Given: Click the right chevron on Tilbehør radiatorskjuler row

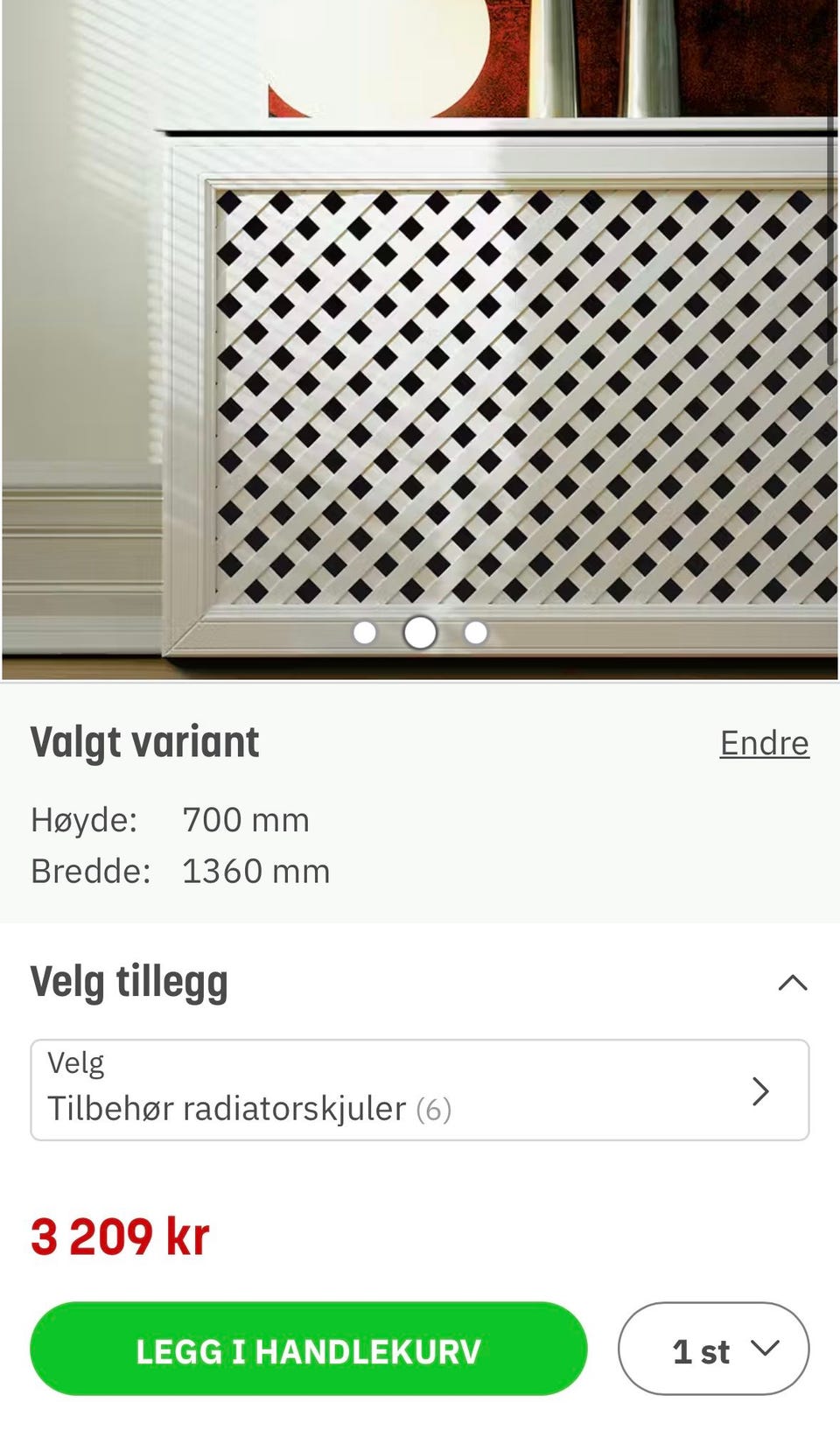Looking at the screenshot, I should 761,1090.
